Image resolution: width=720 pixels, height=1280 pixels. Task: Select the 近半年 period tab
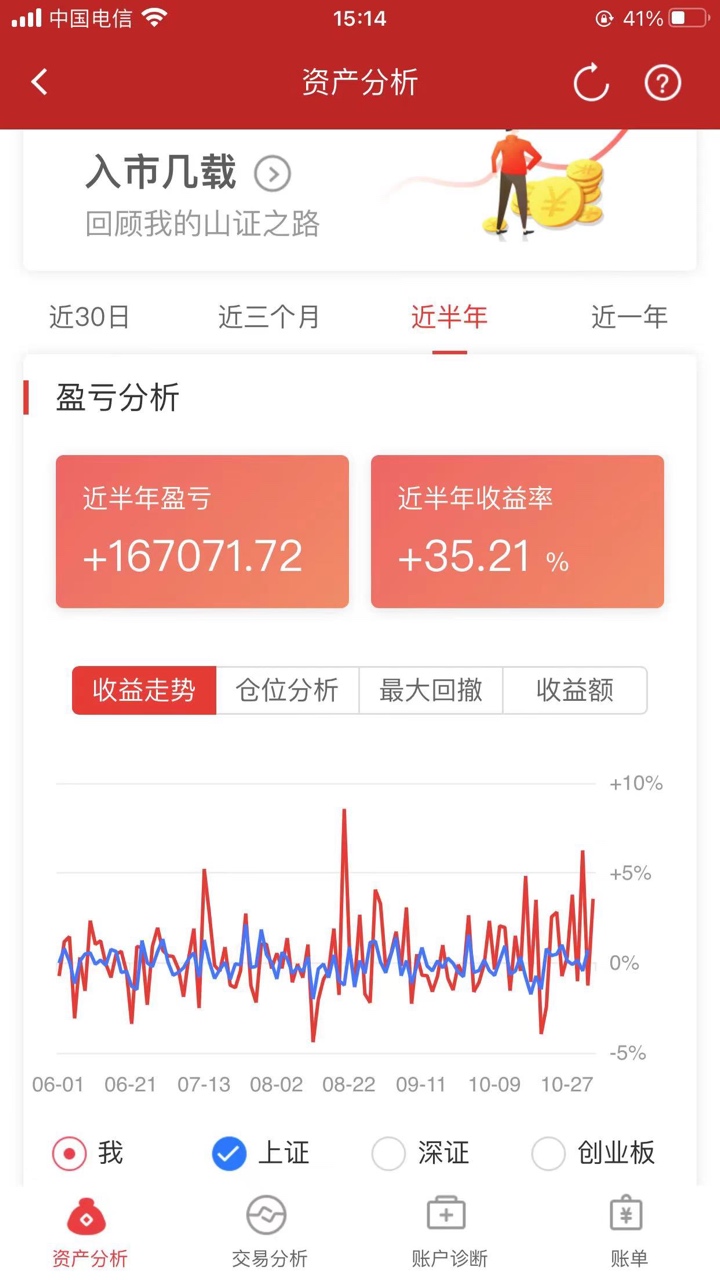(449, 318)
